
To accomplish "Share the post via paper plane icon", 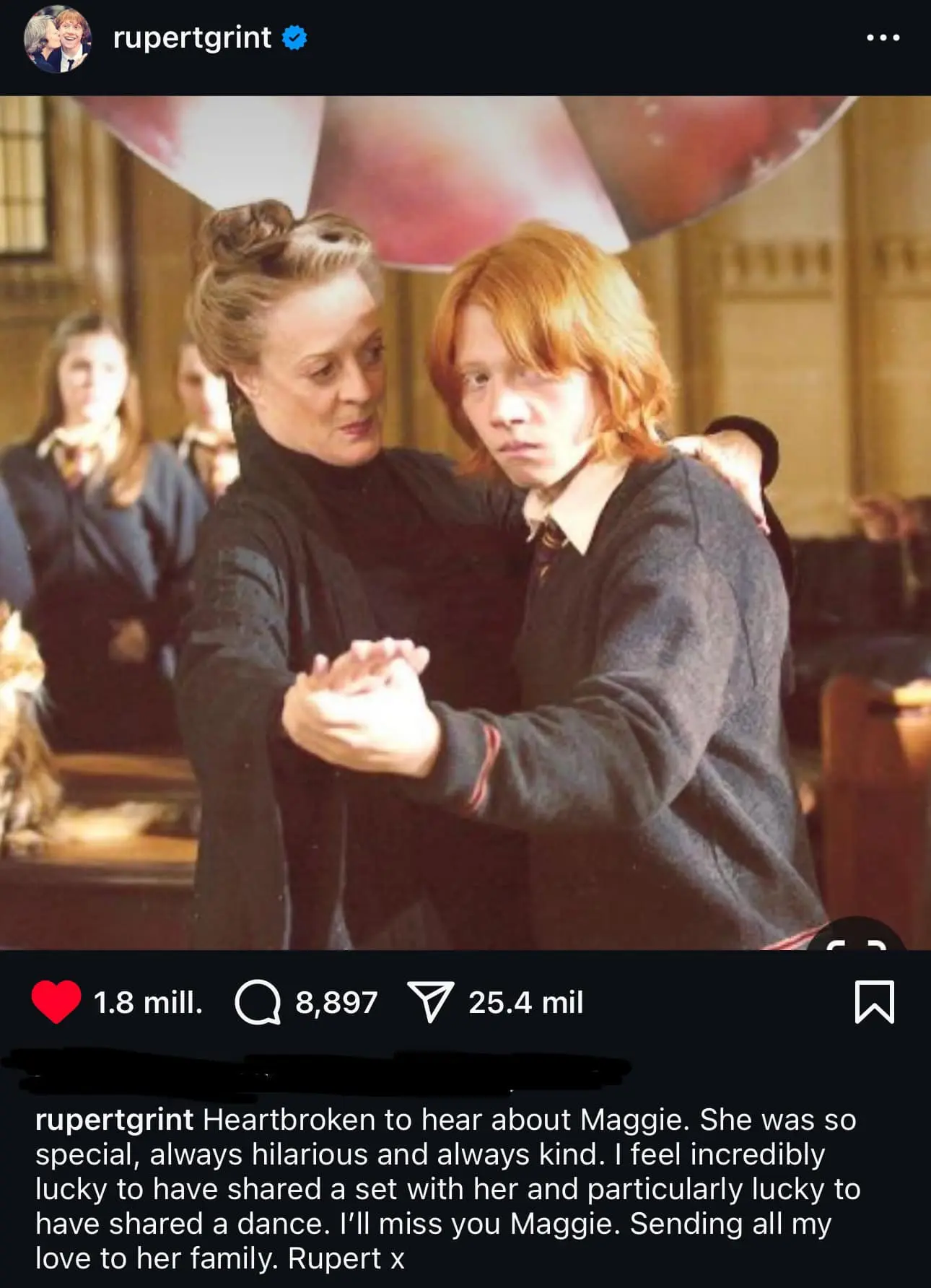I will pyautogui.click(x=431, y=1002).
